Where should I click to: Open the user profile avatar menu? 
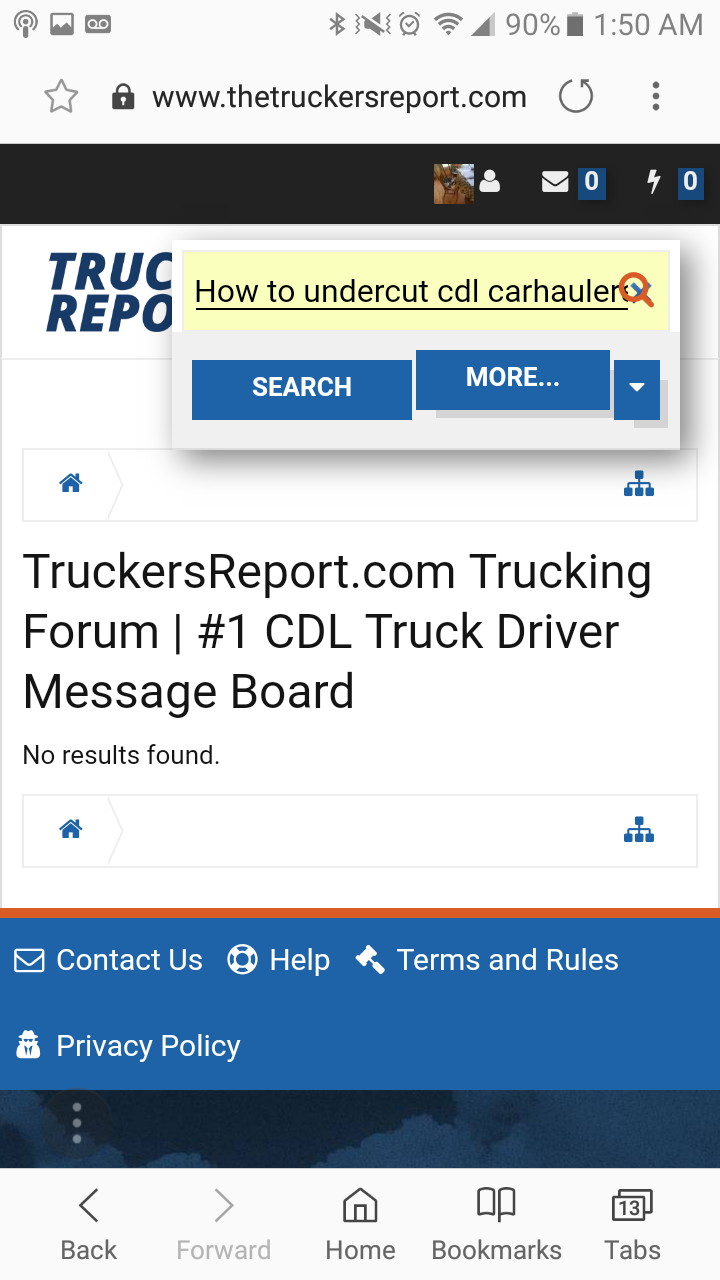(466, 183)
